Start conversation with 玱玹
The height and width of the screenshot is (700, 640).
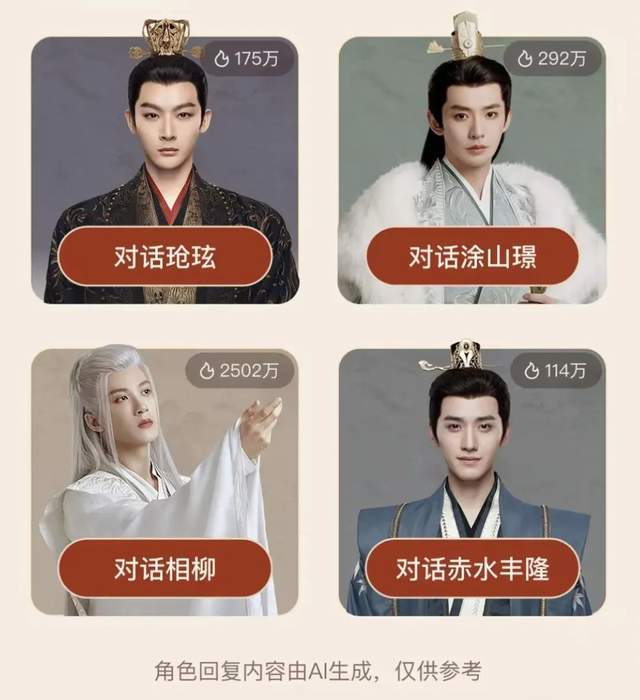click(165, 257)
